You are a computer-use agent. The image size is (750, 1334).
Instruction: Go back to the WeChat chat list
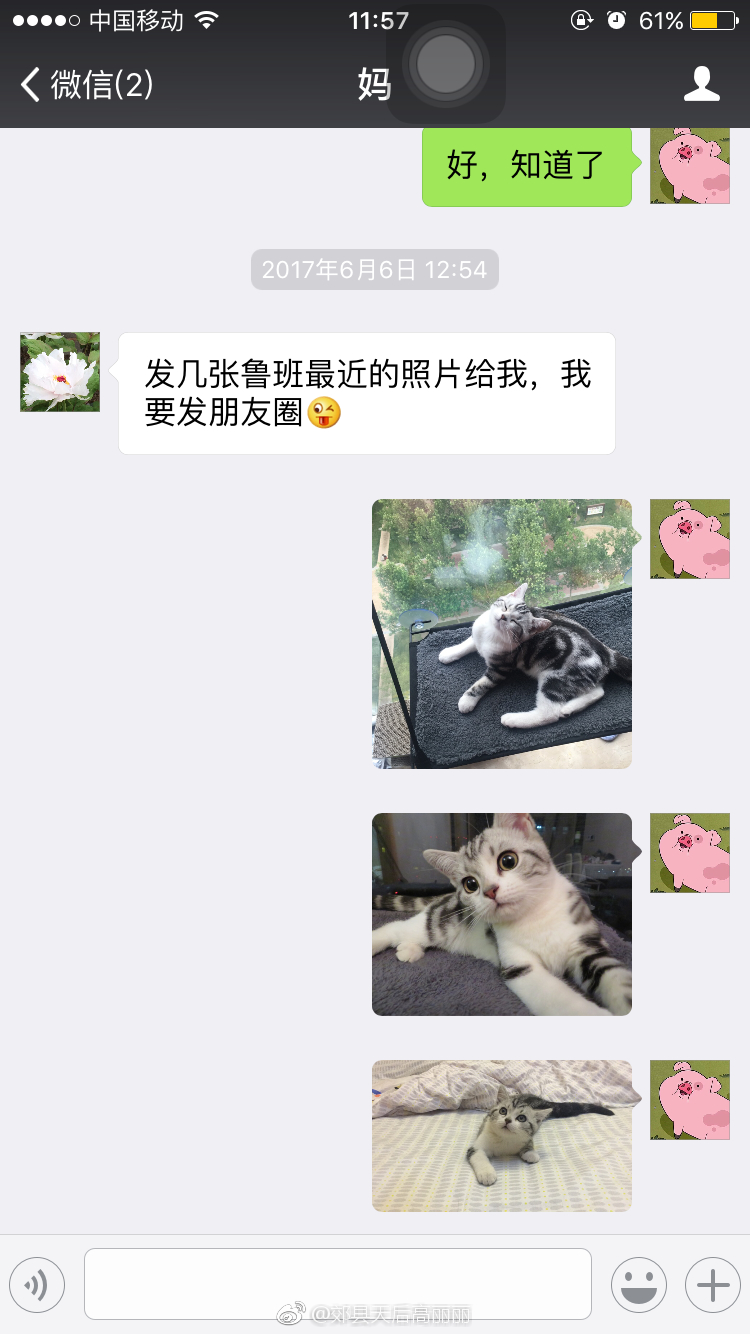tap(85, 85)
